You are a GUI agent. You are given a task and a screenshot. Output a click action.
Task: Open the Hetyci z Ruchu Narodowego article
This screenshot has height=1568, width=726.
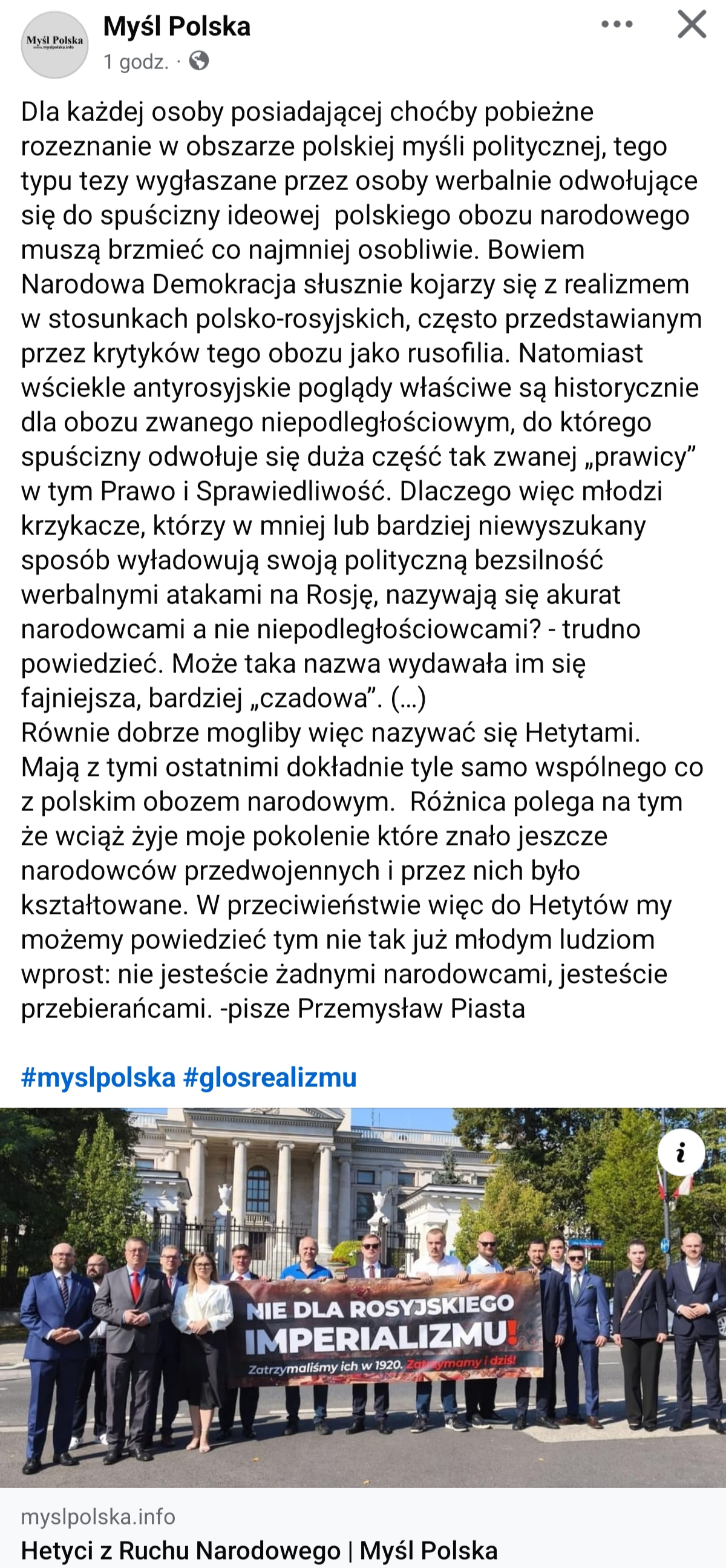click(x=259, y=1550)
